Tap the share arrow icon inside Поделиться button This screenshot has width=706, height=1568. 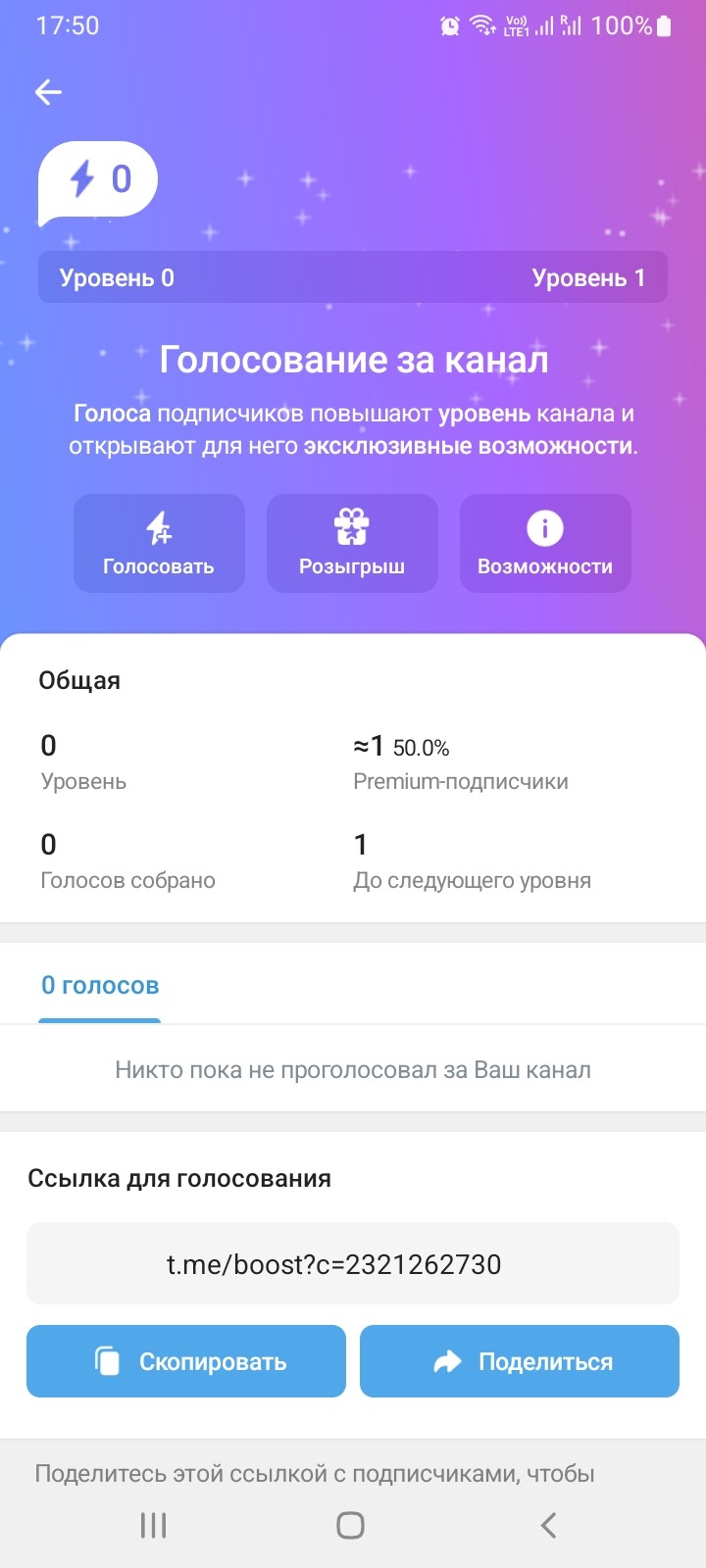[x=447, y=1361]
